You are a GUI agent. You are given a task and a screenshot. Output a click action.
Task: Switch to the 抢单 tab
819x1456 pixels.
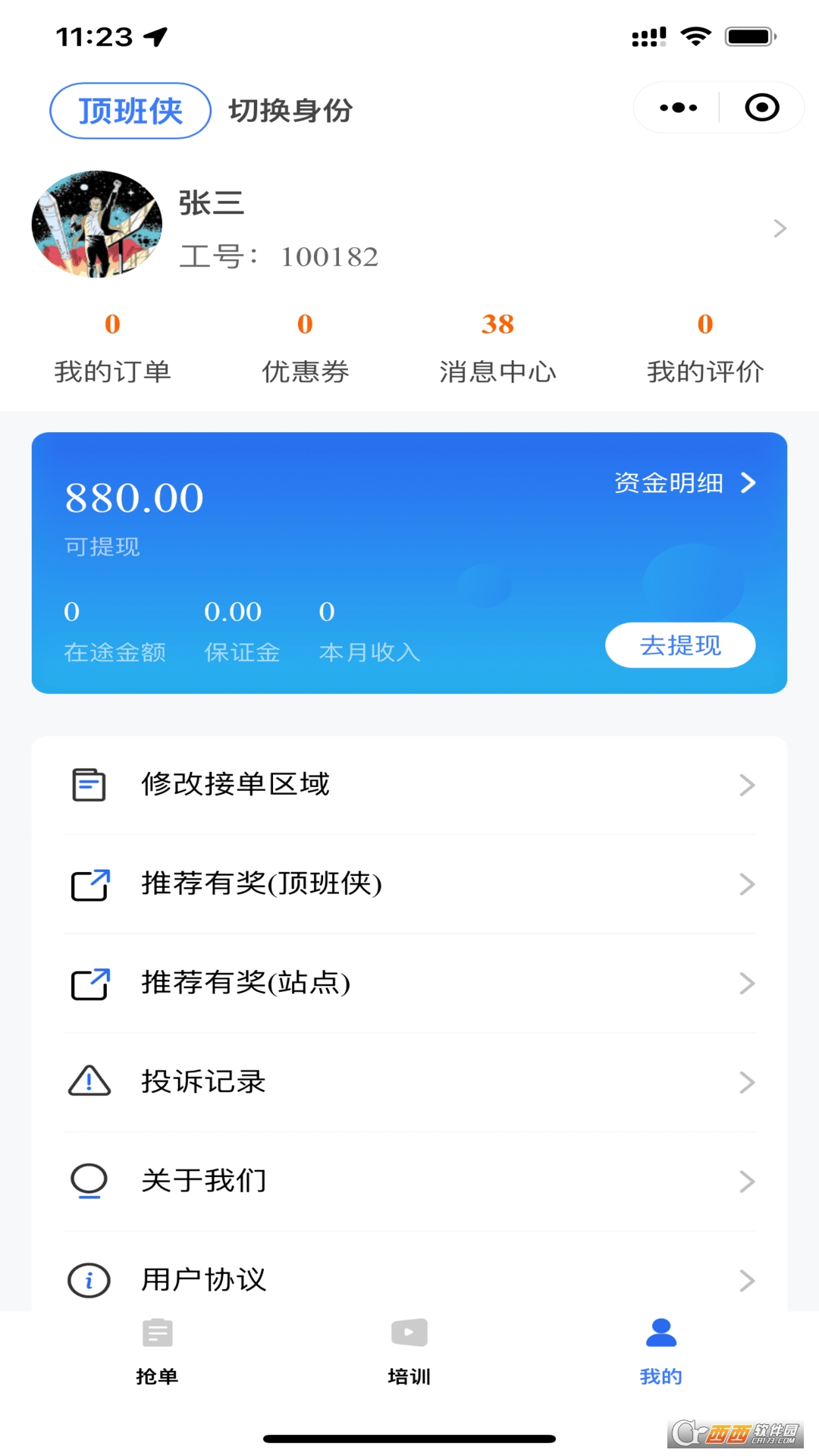(x=157, y=1351)
